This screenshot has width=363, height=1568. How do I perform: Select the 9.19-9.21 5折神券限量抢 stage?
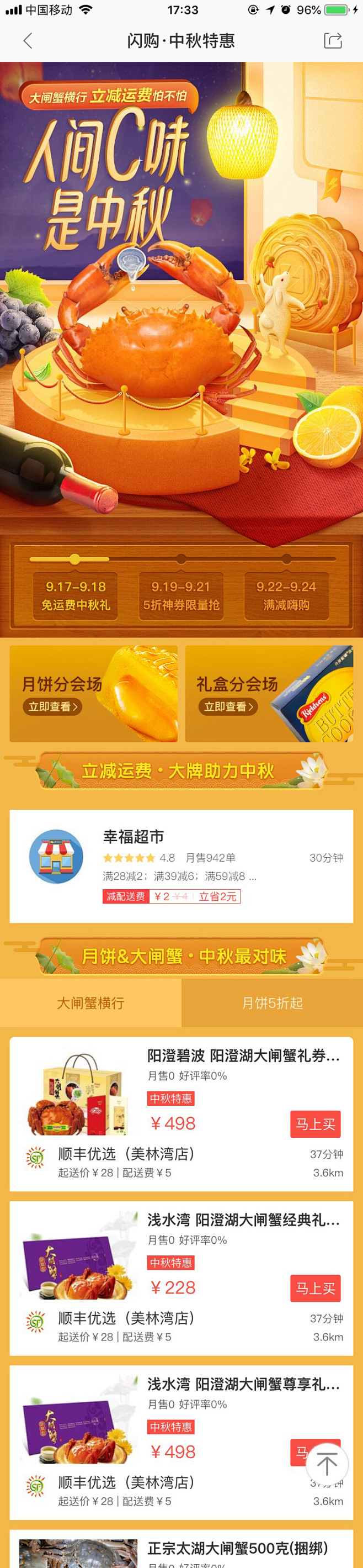pyautogui.click(x=181, y=595)
